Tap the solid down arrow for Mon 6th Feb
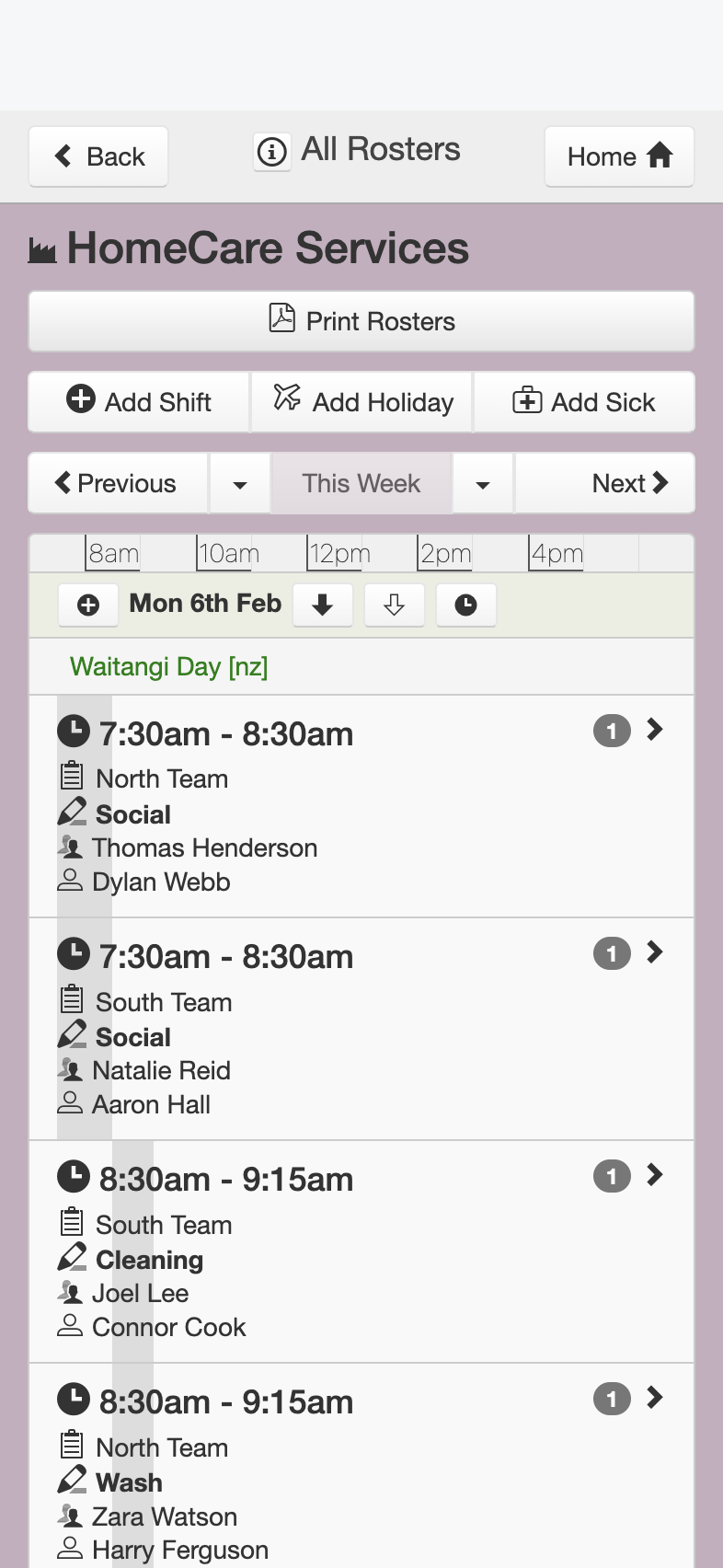 323,605
